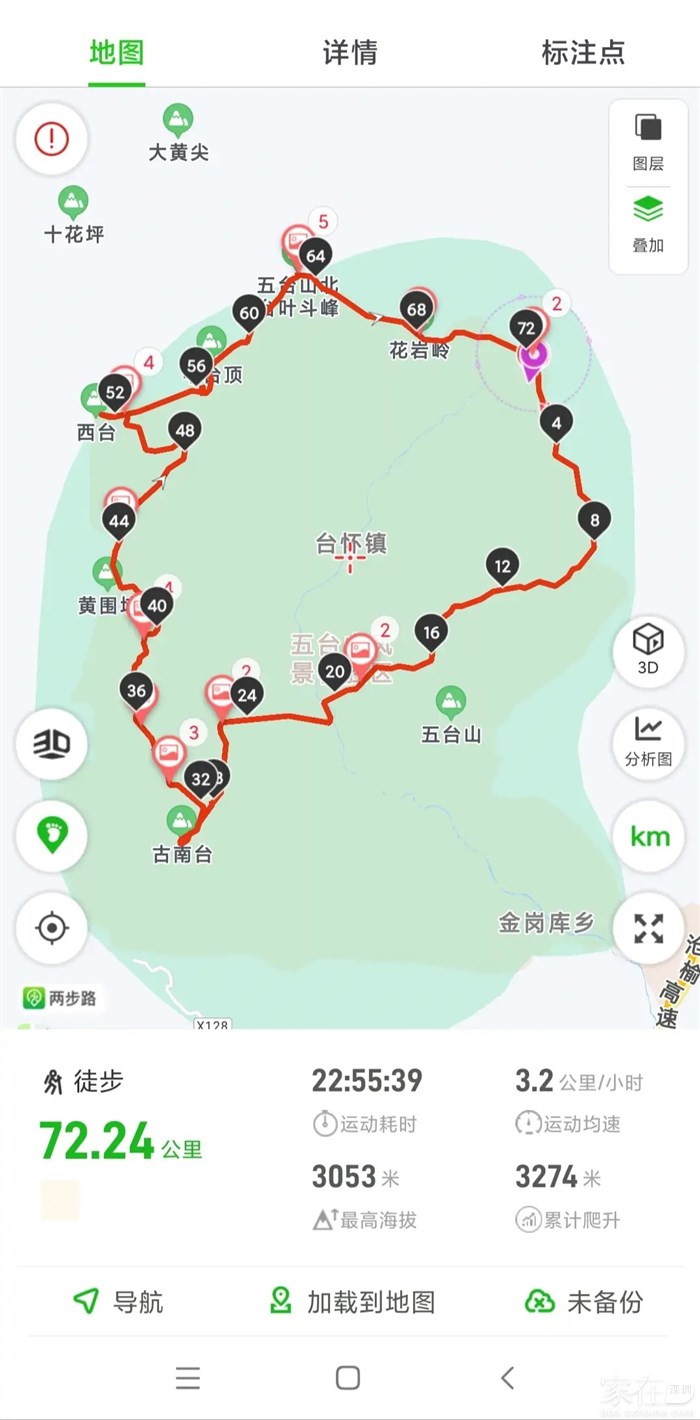
Task: Open the 图层 layers selector
Action: pos(648,141)
